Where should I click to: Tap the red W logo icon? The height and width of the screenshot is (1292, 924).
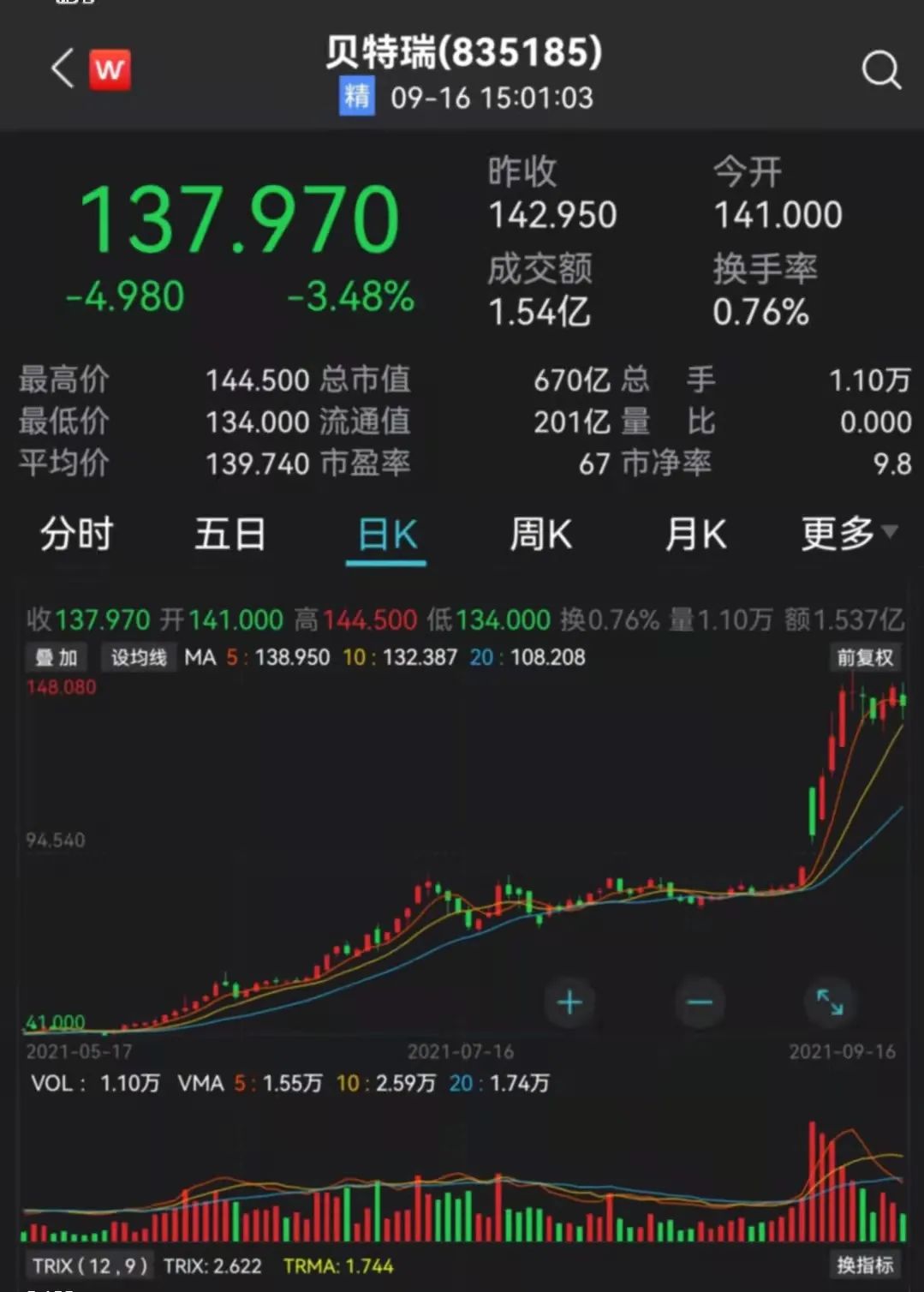pos(110,69)
